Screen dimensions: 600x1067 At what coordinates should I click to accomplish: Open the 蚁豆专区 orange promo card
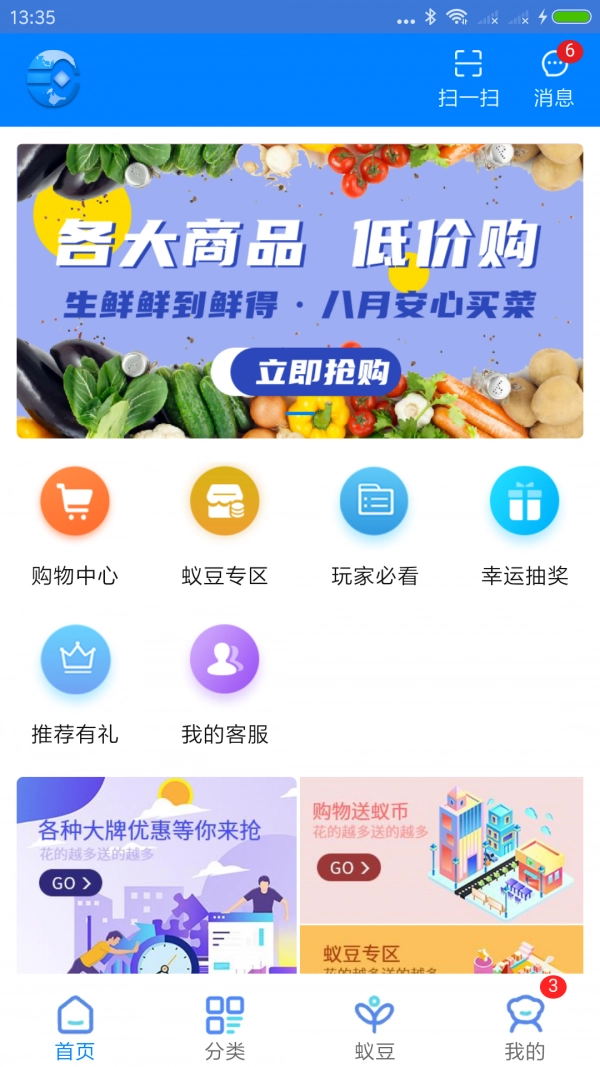coord(441,950)
